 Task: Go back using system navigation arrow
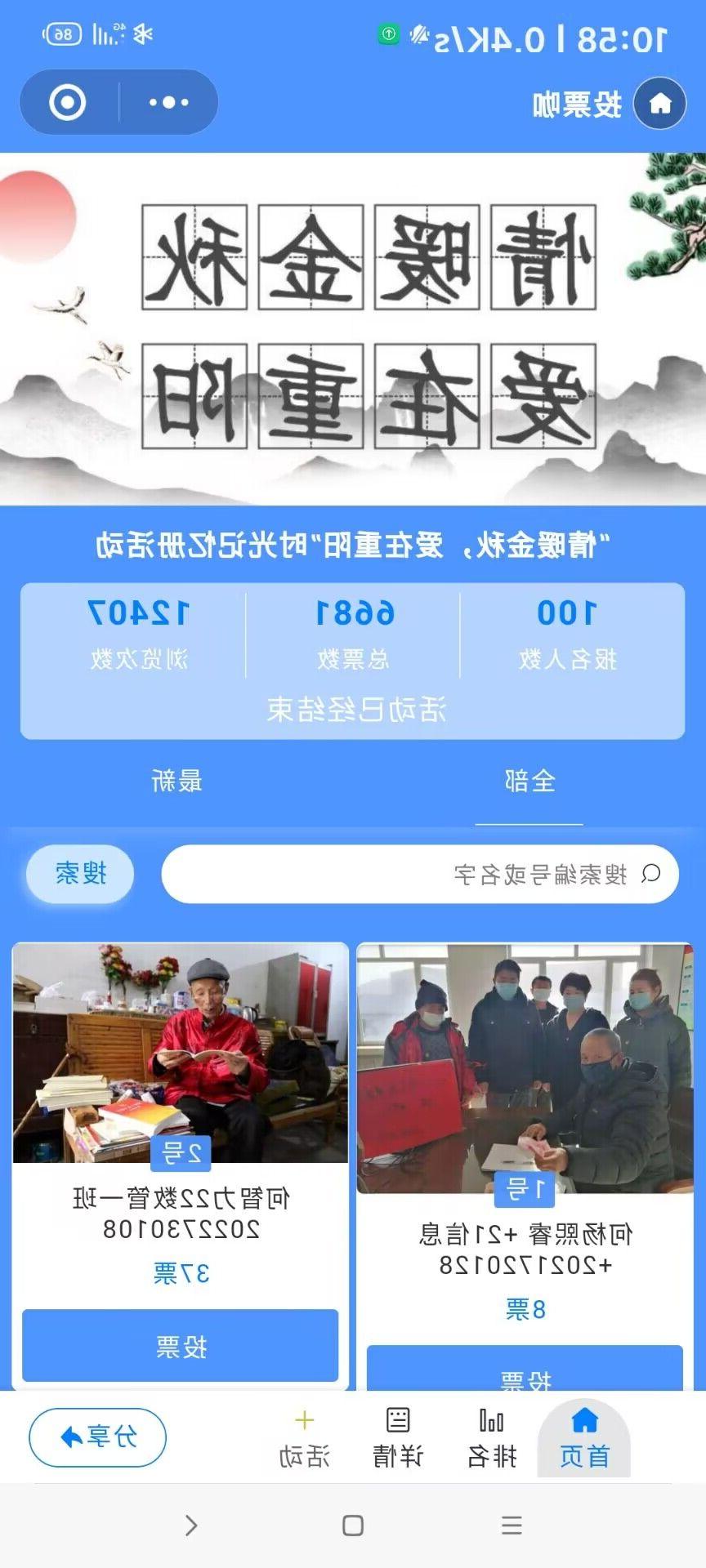tap(191, 1526)
